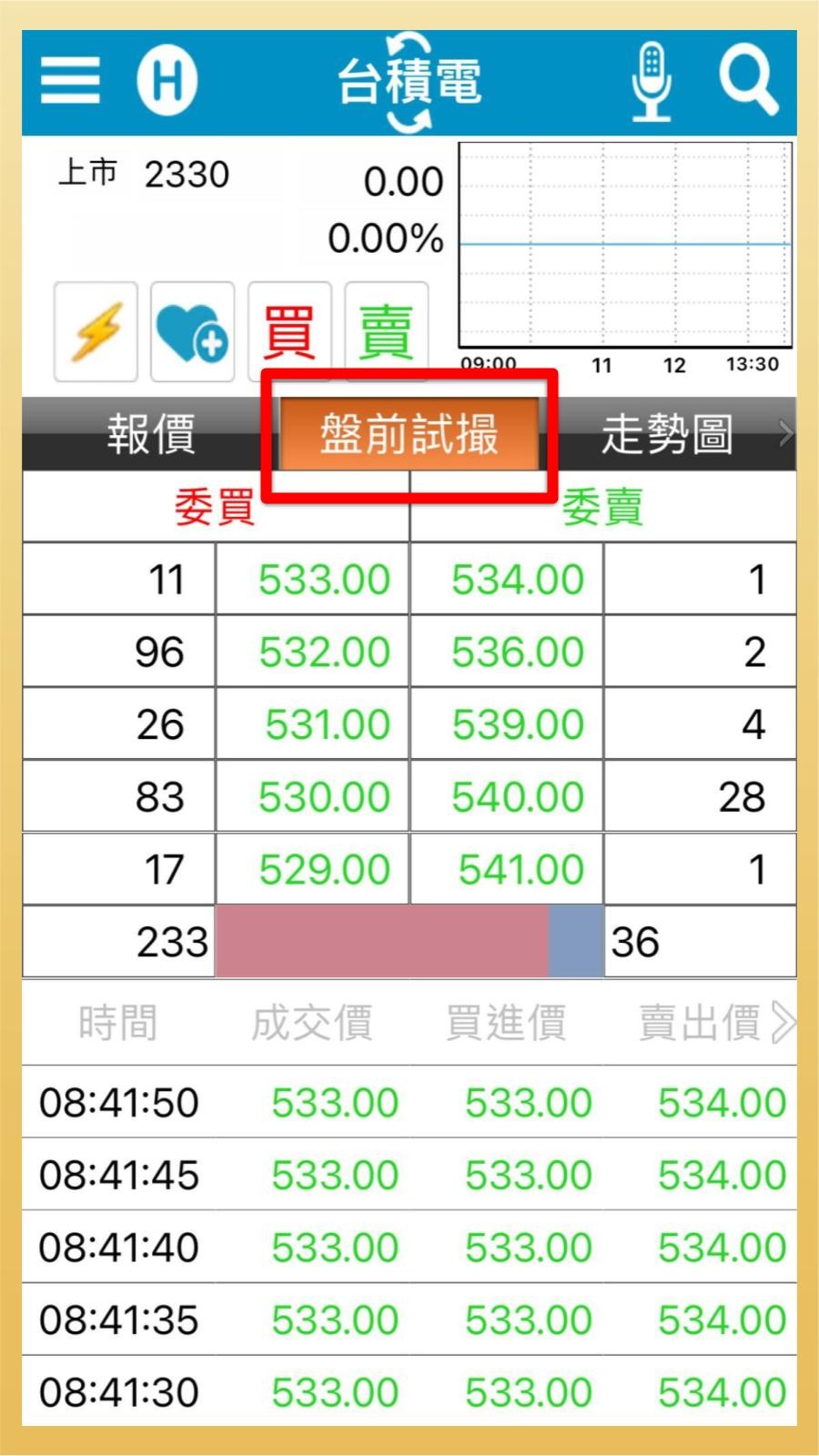819x1456 pixels.
Task: Tap the 08:41:50 transaction row
Action: [x=409, y=1101]
